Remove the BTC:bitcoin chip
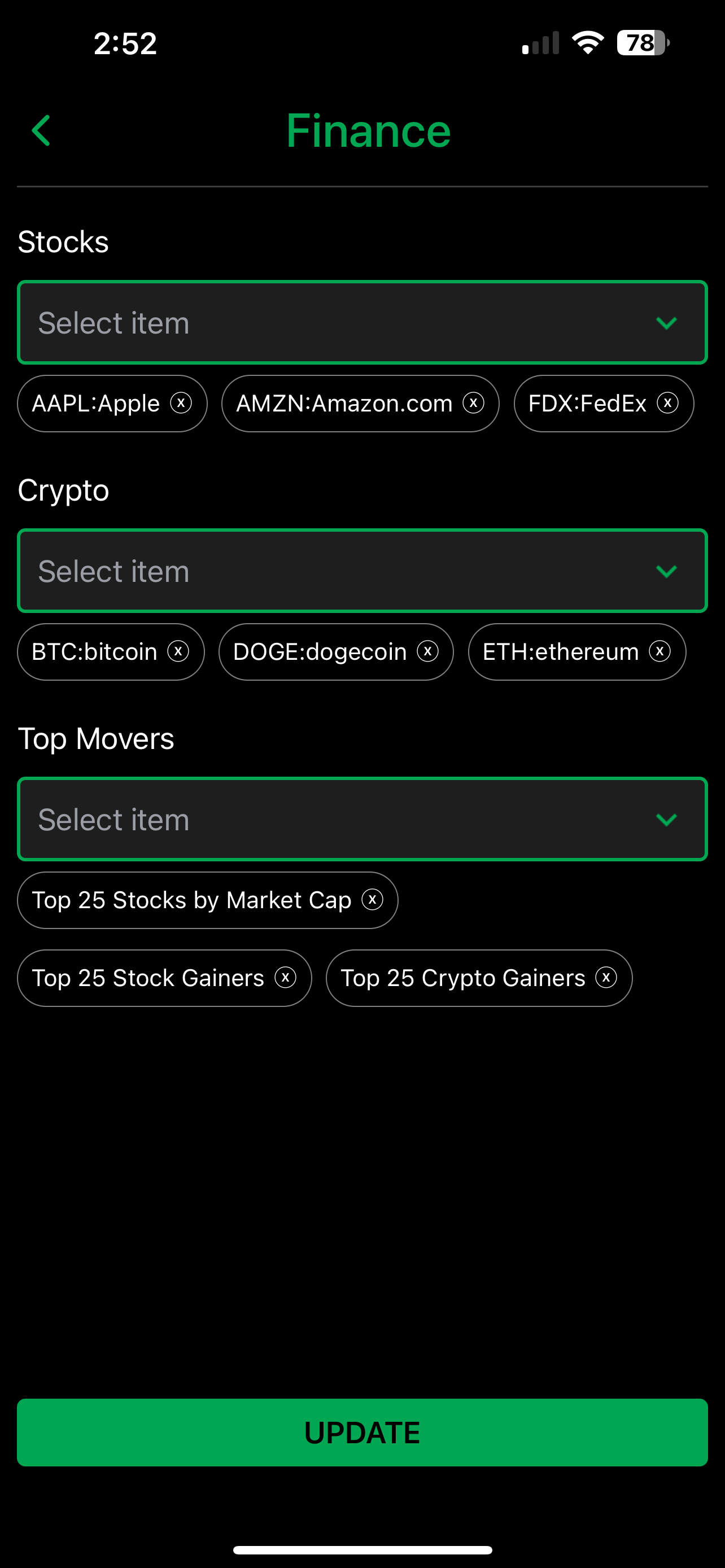This screenshot has width=725, height=1568. pos(178,651)
